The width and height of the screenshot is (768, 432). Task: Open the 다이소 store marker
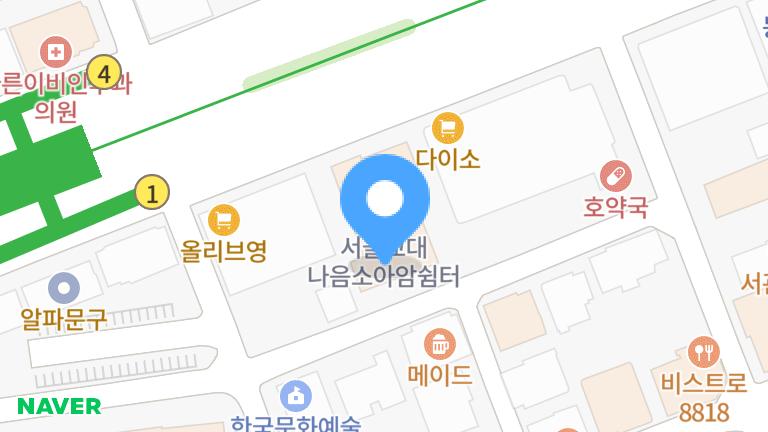click(447, 128)
